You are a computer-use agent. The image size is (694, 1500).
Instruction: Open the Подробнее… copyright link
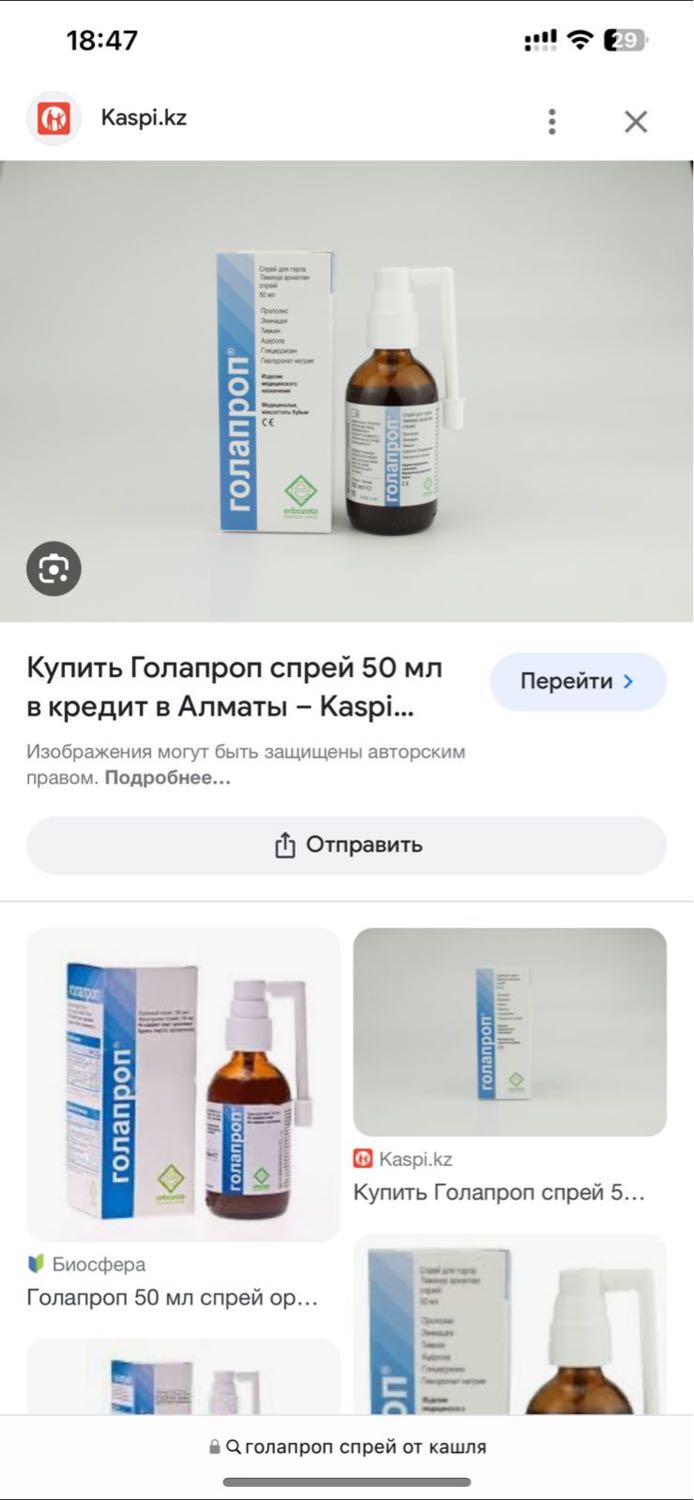click(x=168, y=778)
